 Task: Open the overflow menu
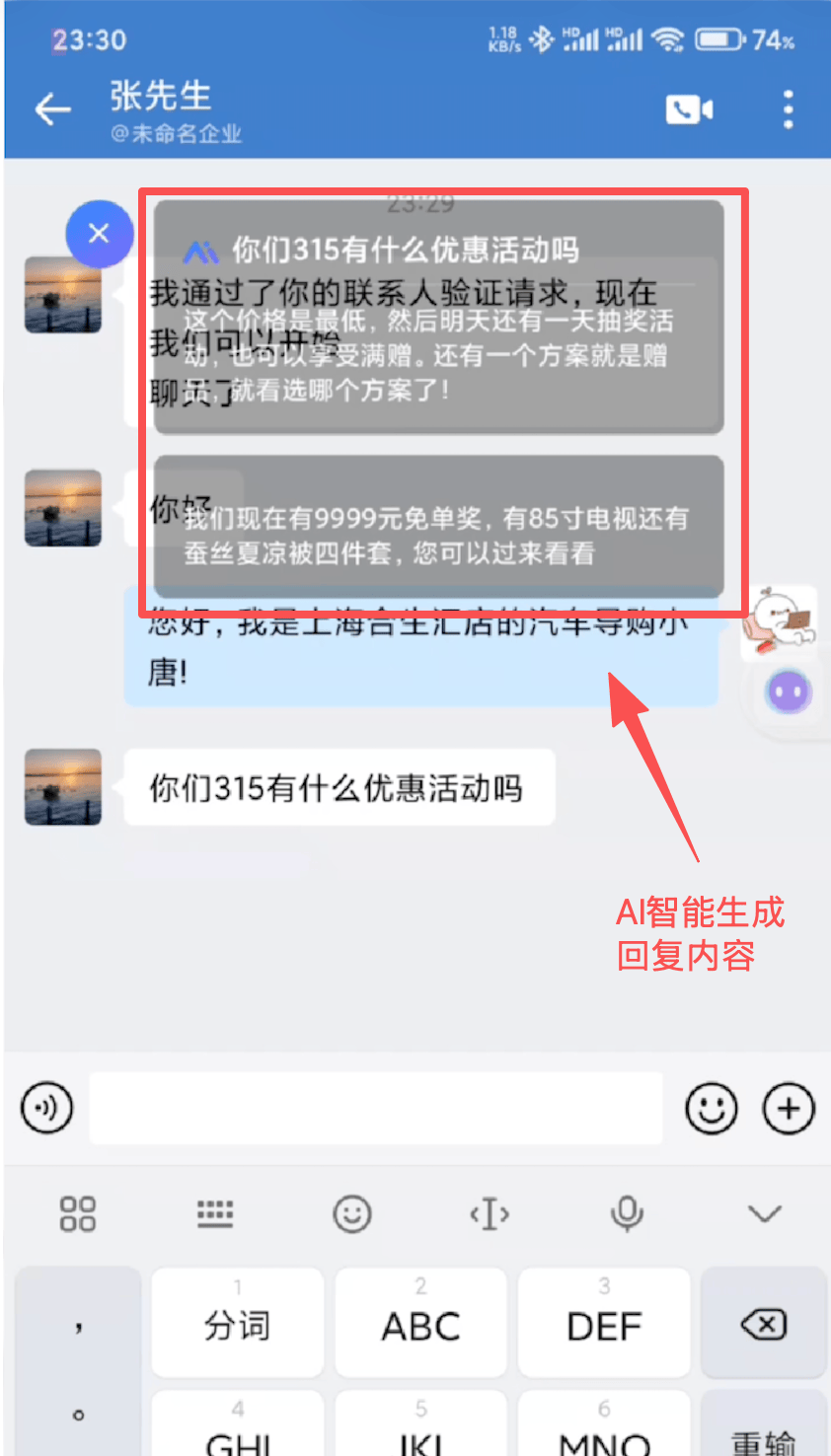pos(788,109)
